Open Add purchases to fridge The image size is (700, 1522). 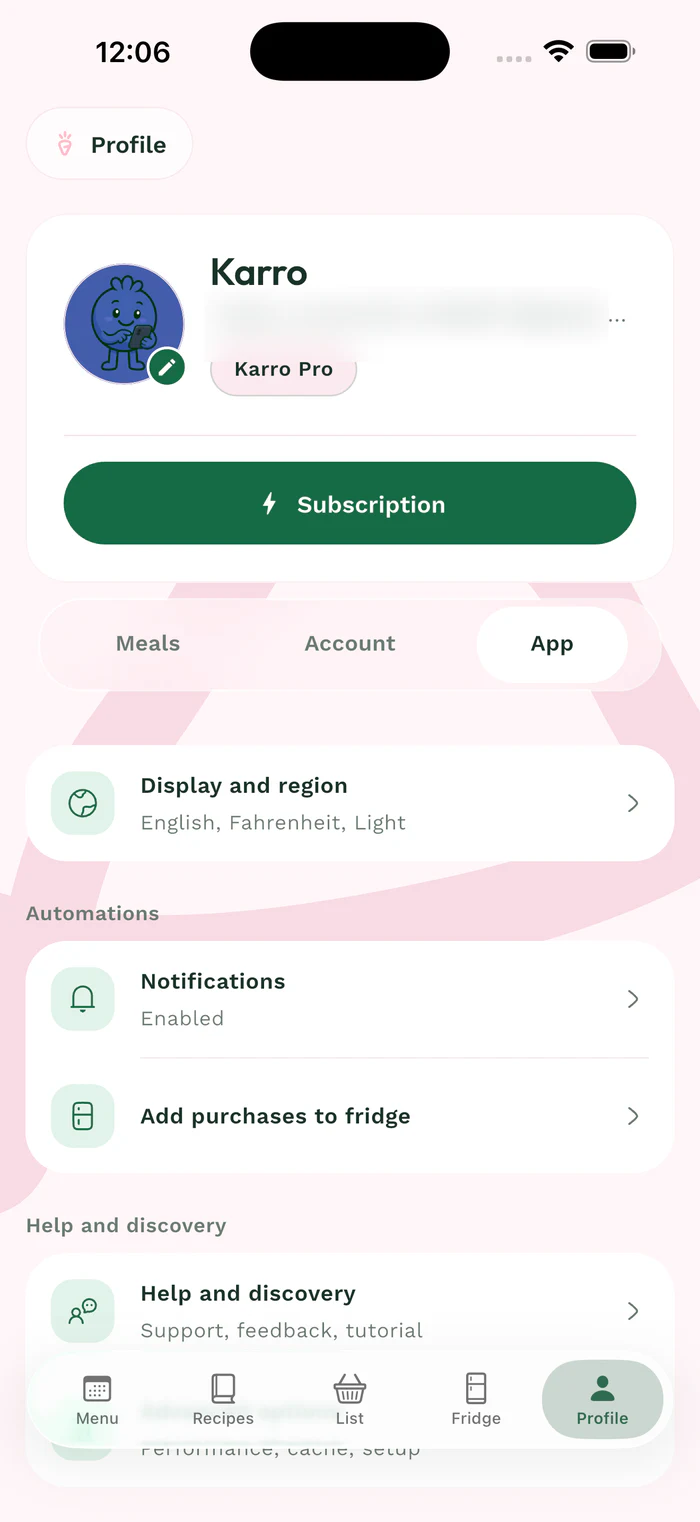pos(350,1116)
